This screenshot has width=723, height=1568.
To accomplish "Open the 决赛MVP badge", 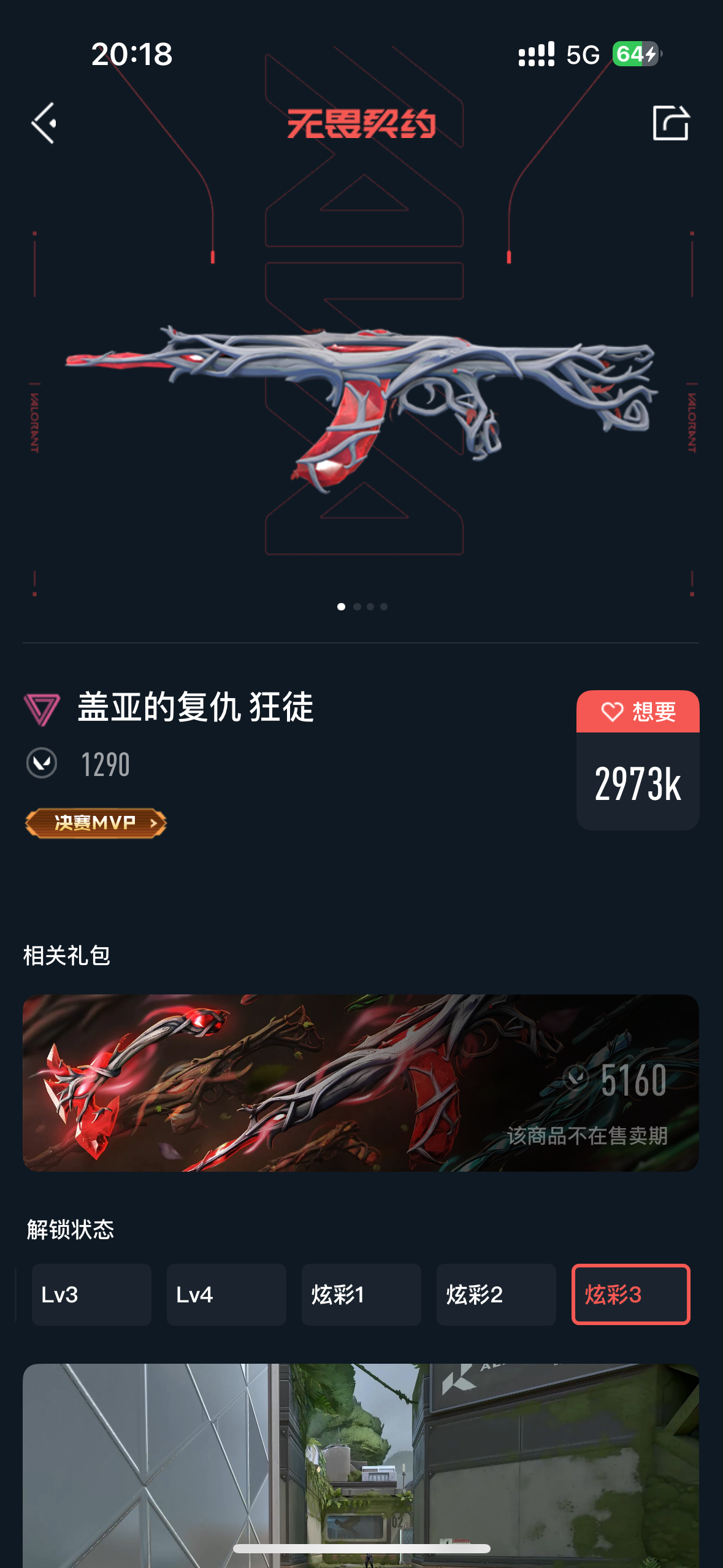I will tap(96, 823).
